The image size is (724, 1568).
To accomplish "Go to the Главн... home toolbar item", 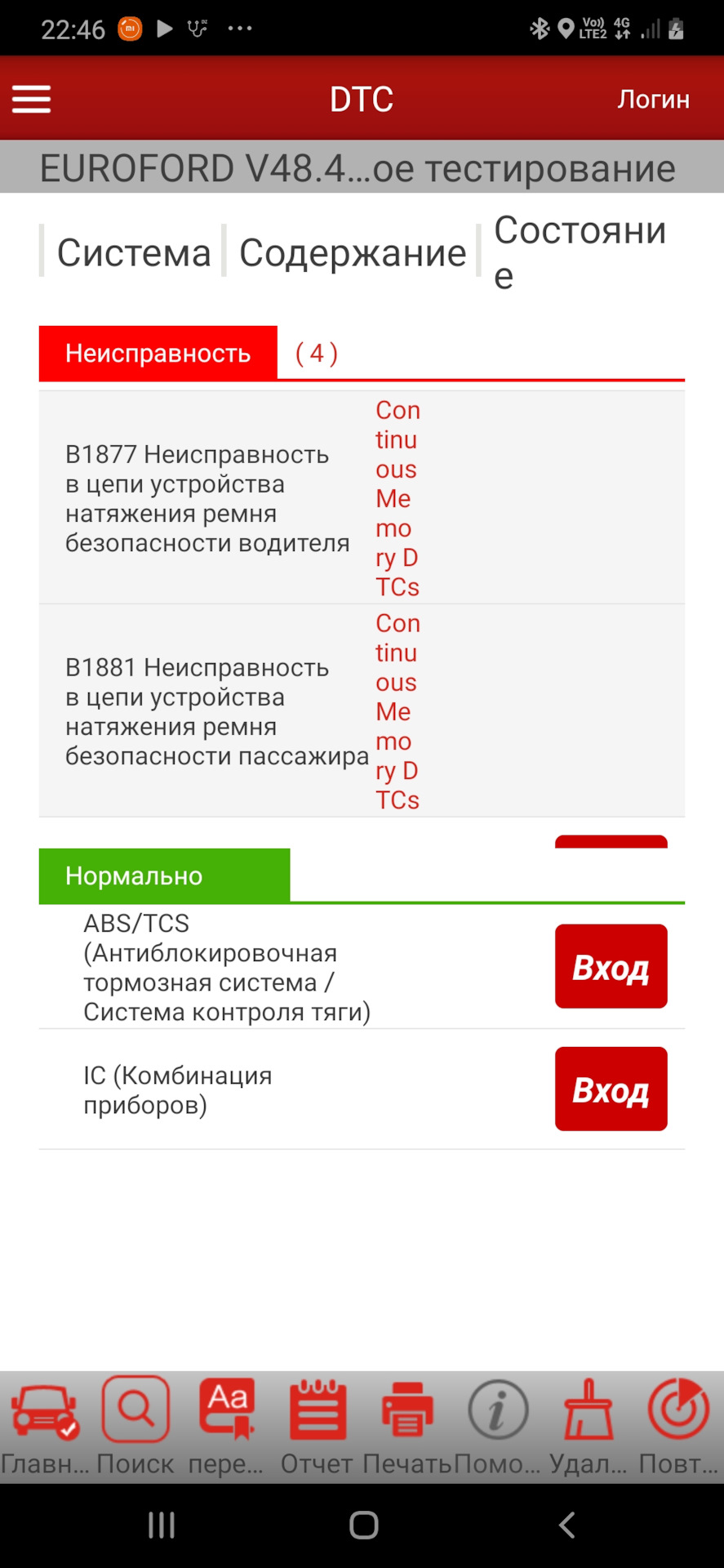I will [x=45, y=1427].
